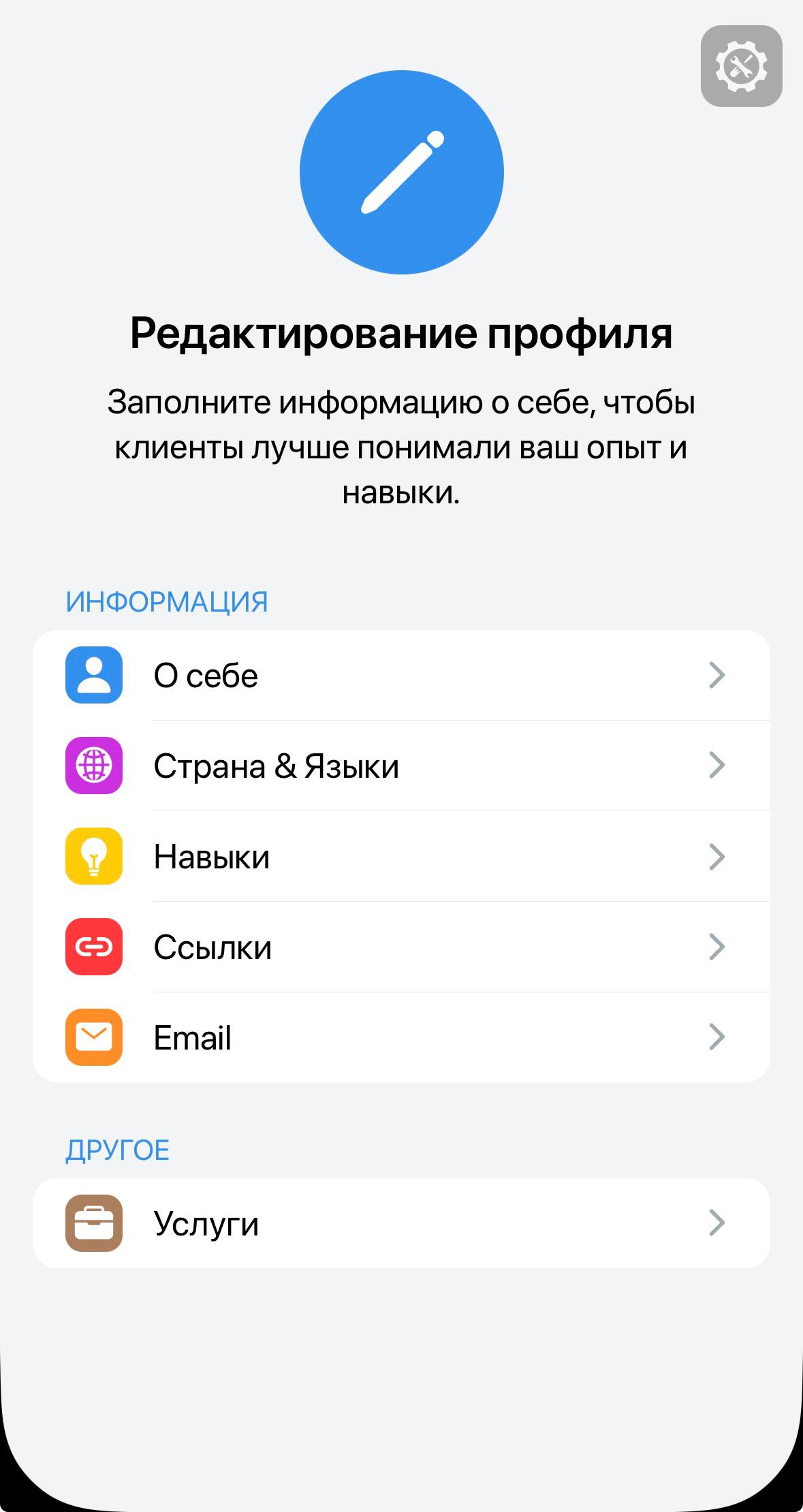Click the brown briefcase icon beside Услуги
The width and height of the screenshot is (803, 1512).
[93, 1223]
